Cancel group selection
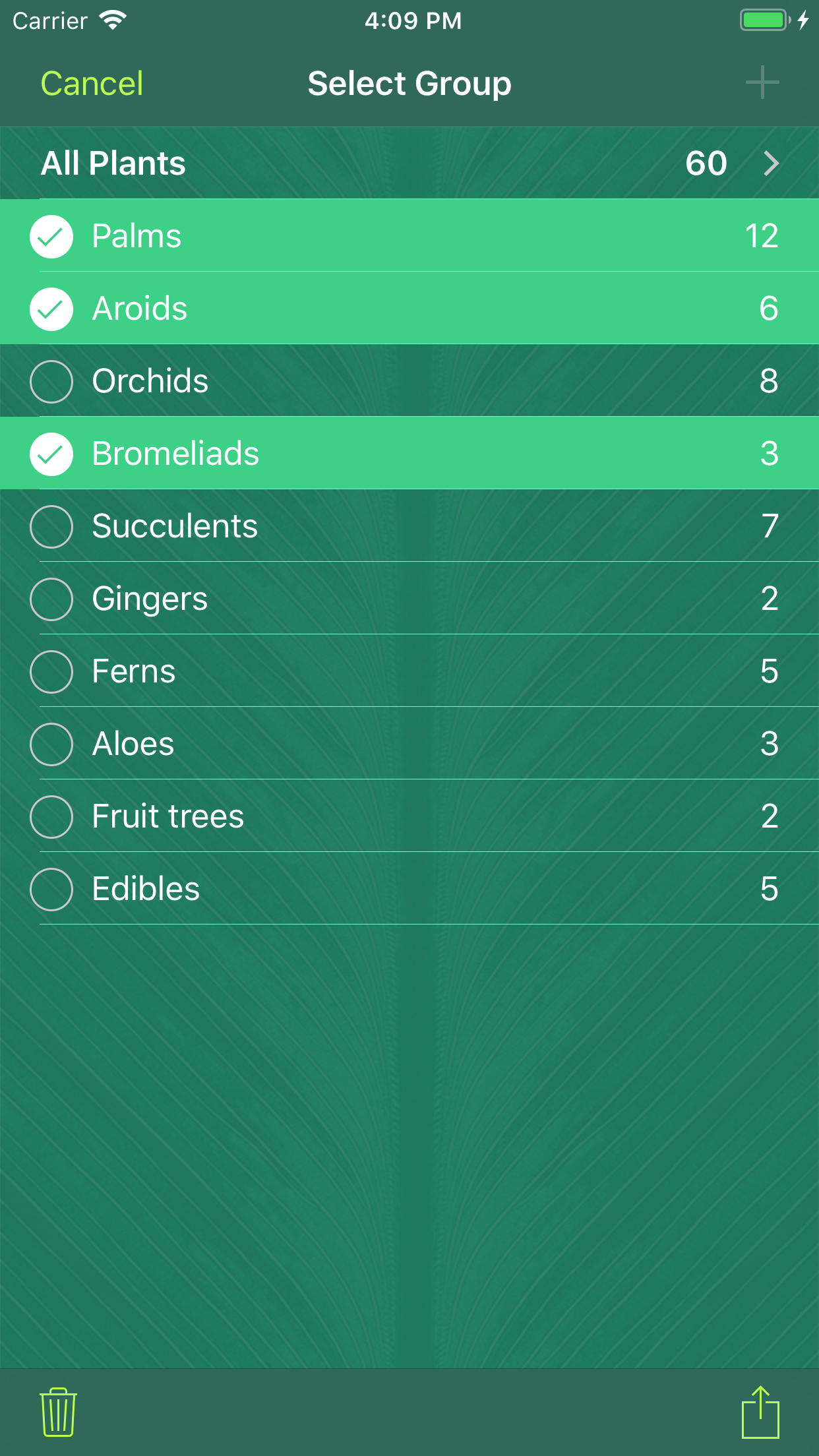Viewport: 819px width, 1456px height. click(x=92, y=84)
